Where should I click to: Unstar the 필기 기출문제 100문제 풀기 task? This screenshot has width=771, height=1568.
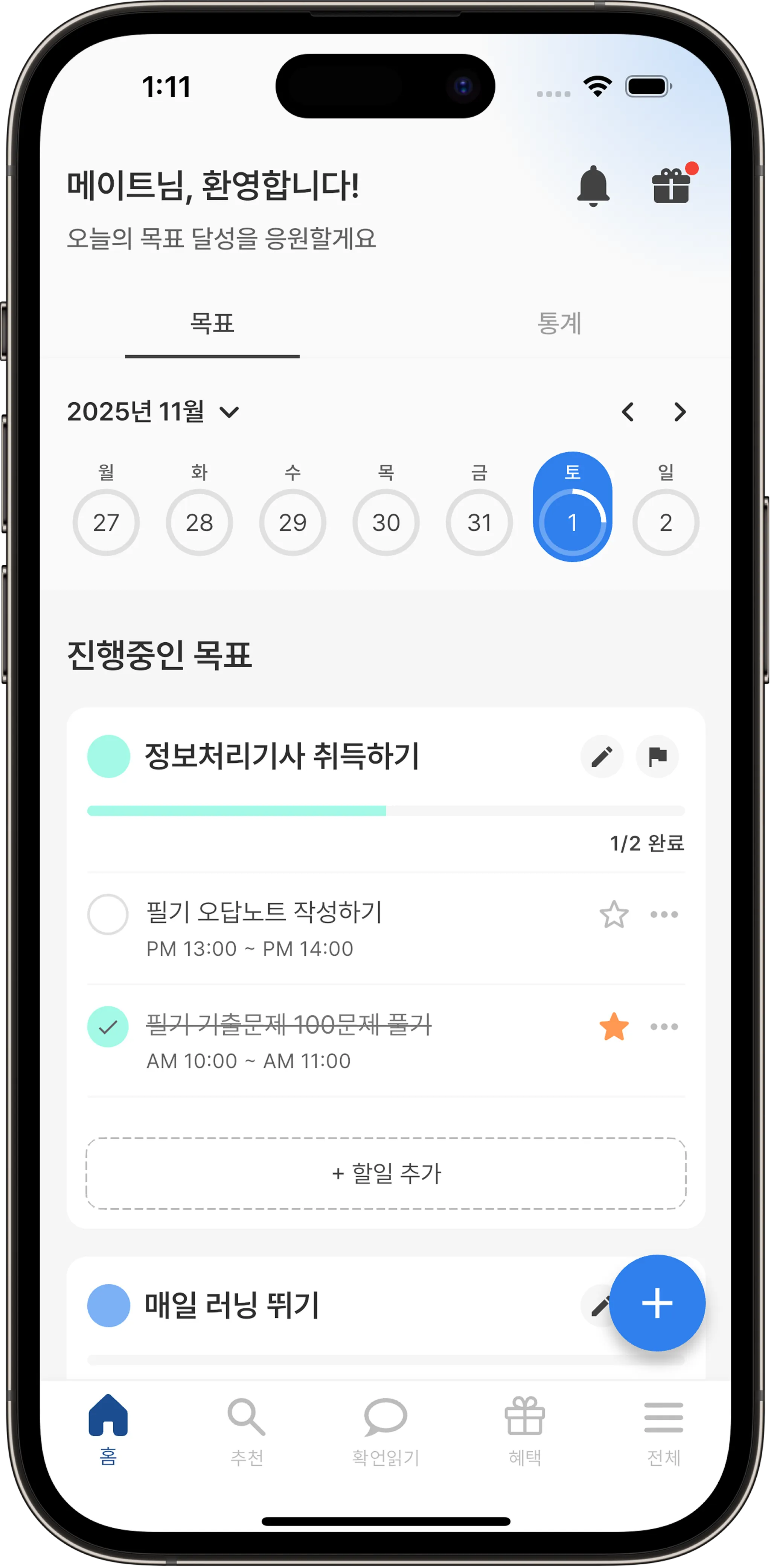[x=613, y=1027]
